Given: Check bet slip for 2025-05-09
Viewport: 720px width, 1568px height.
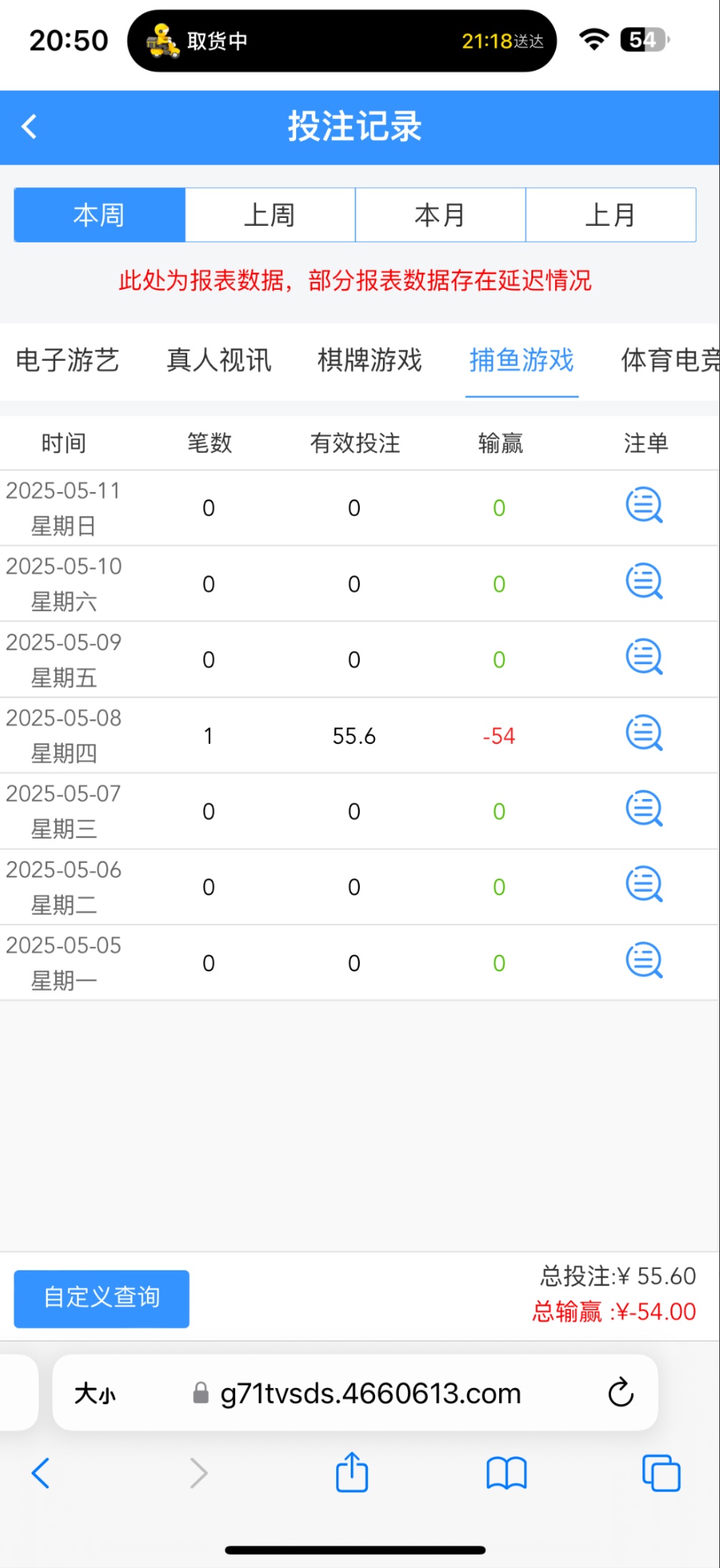Looking at the screenshot, I should point(644,658).
